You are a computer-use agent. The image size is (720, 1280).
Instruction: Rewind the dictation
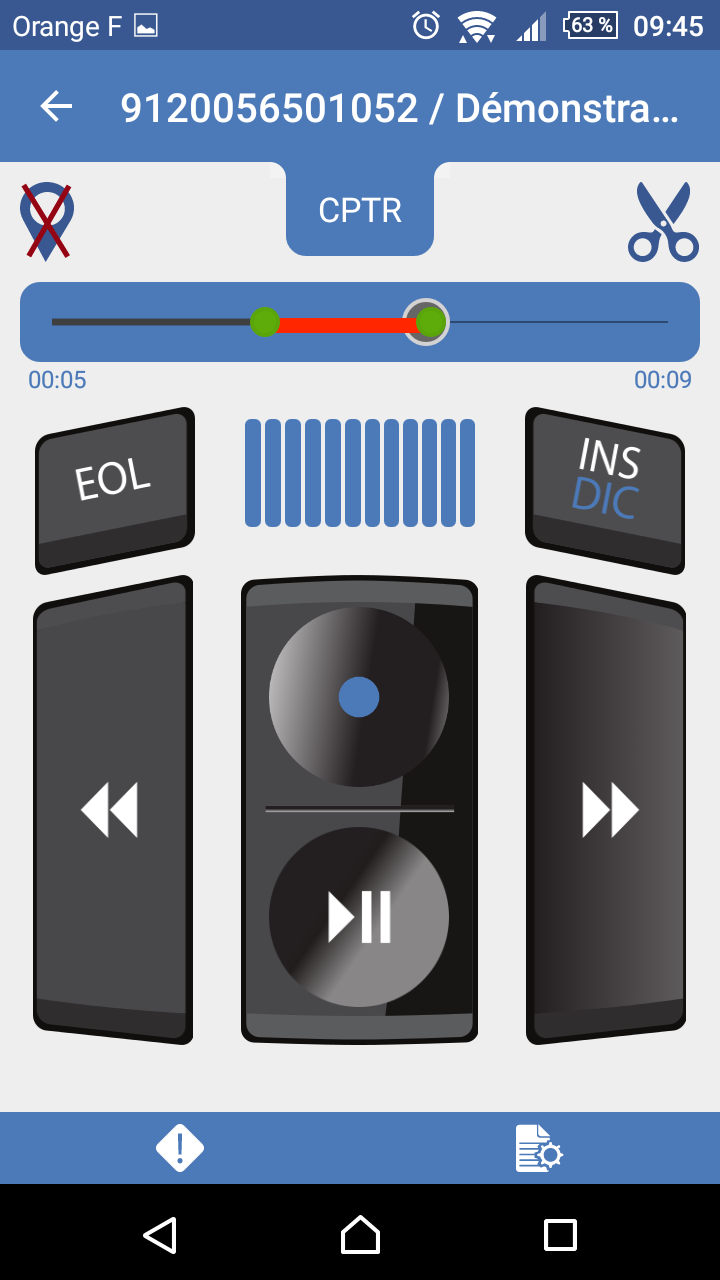(110, 810)
